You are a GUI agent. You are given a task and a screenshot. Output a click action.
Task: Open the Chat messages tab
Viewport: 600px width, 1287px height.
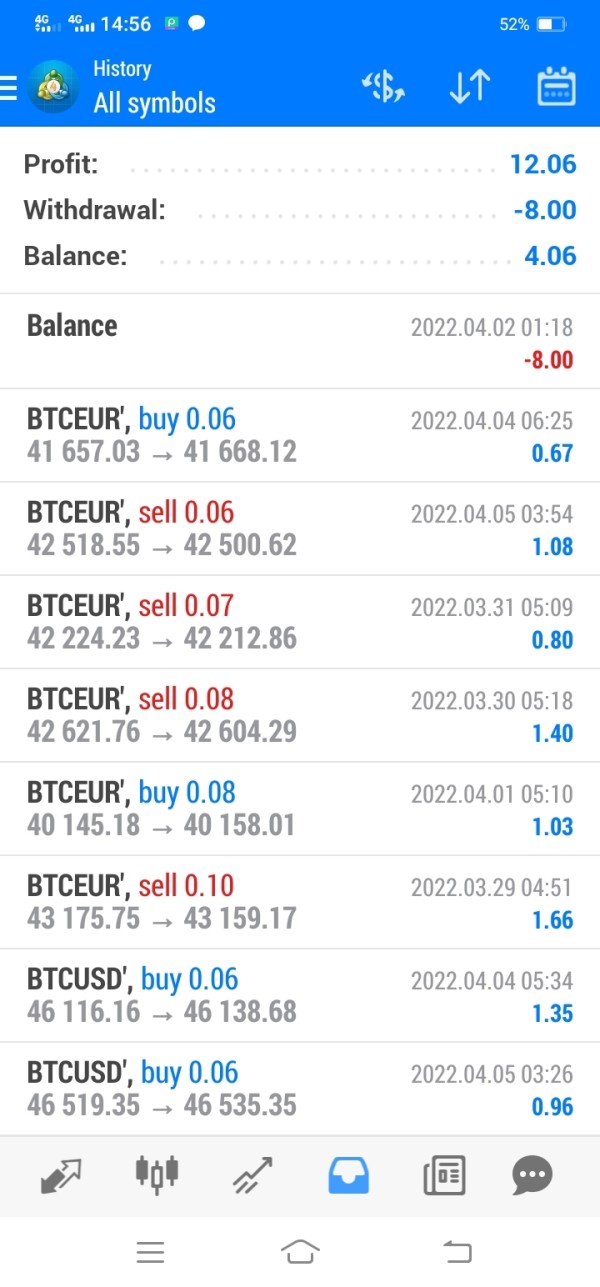click(x=532, y=1175)
